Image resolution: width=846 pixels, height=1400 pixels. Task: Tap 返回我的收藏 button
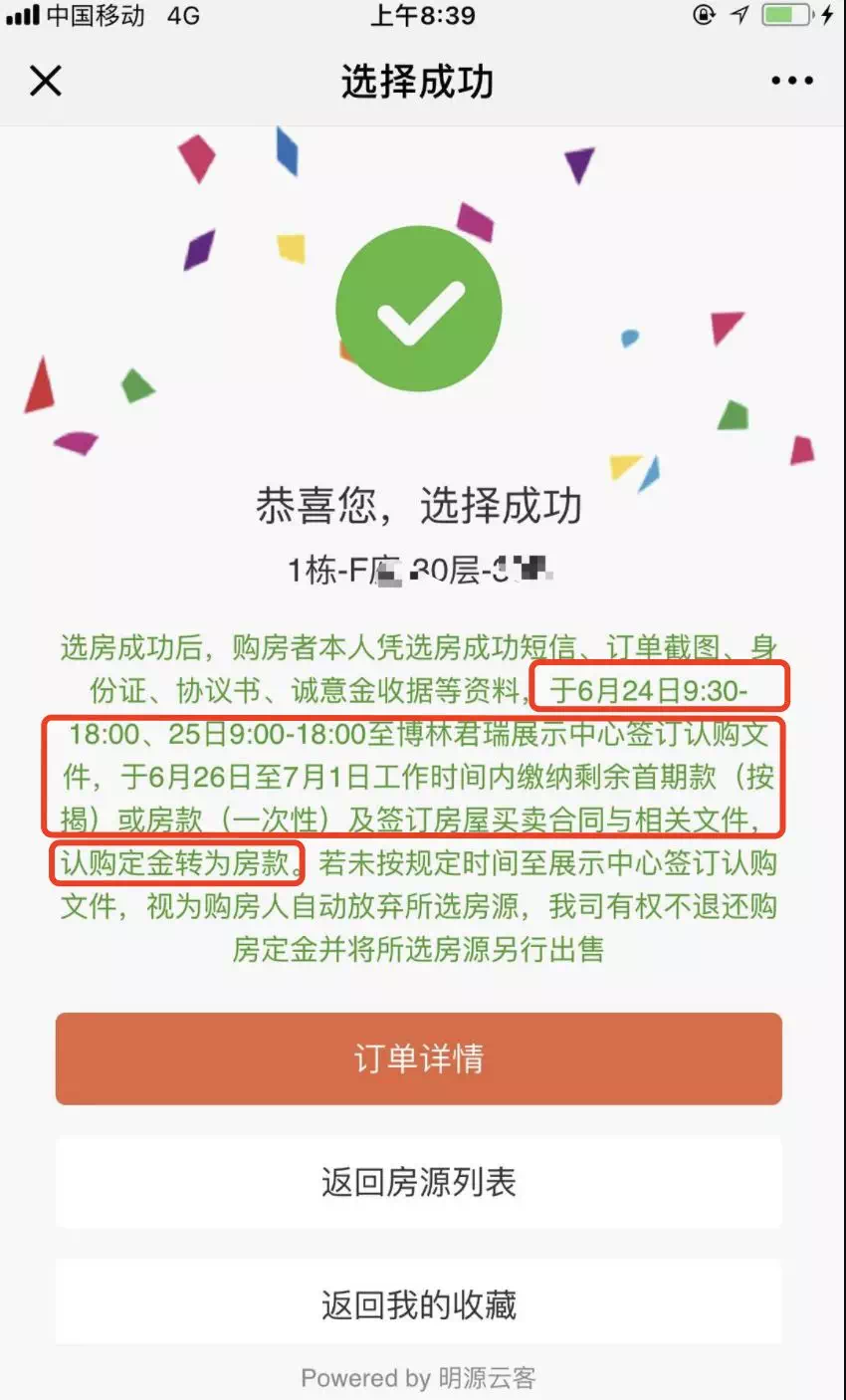(418, 1303)
